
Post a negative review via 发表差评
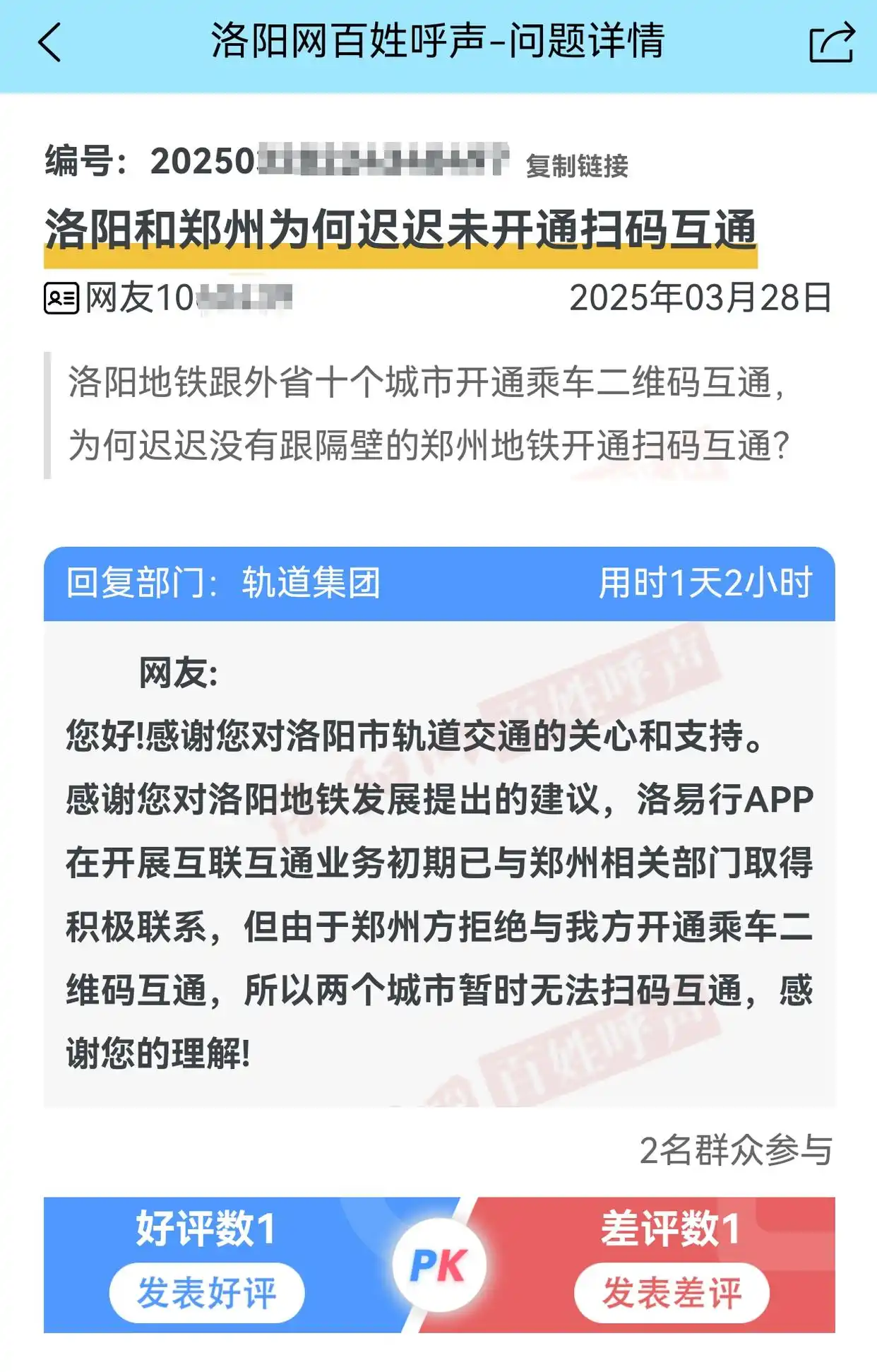point(672,1293)
